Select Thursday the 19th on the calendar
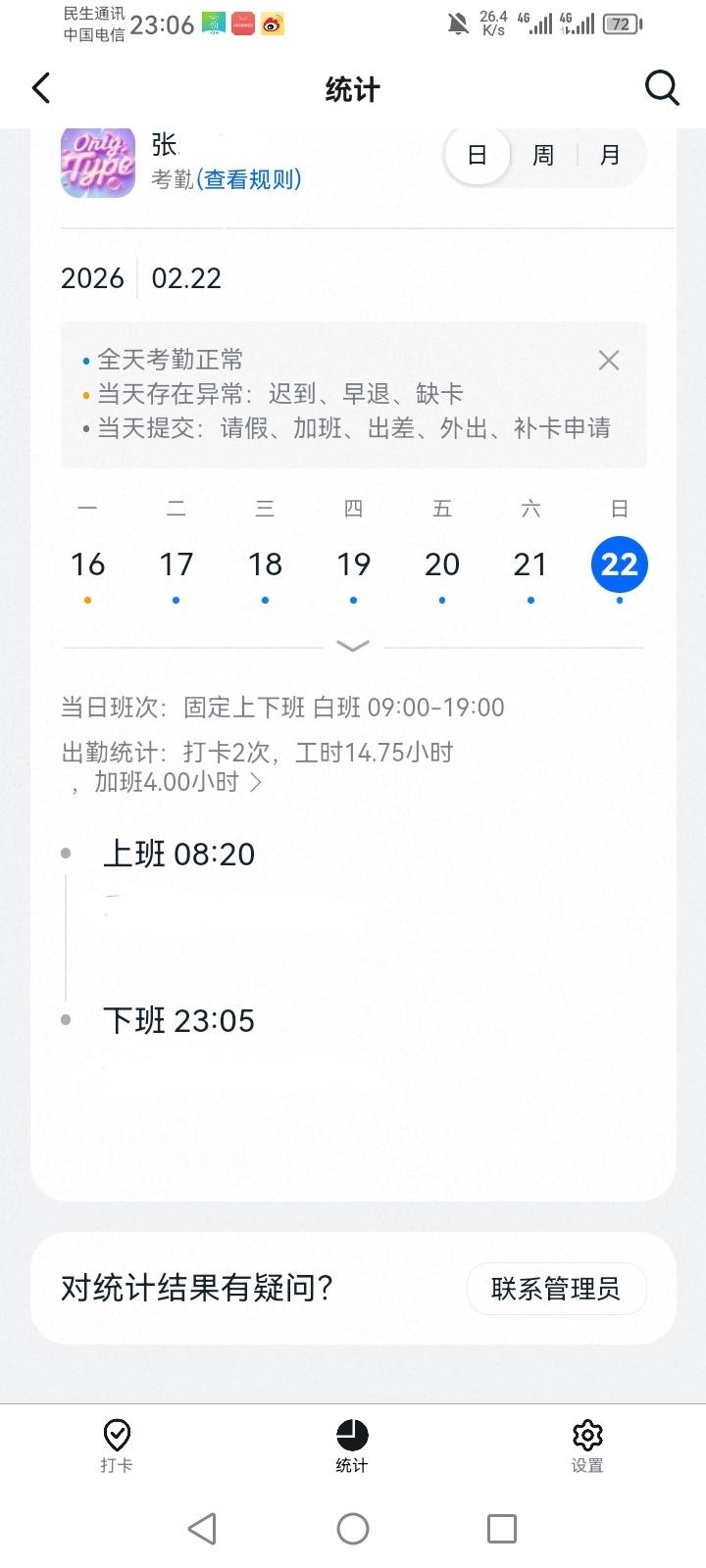 pos(353,563)
